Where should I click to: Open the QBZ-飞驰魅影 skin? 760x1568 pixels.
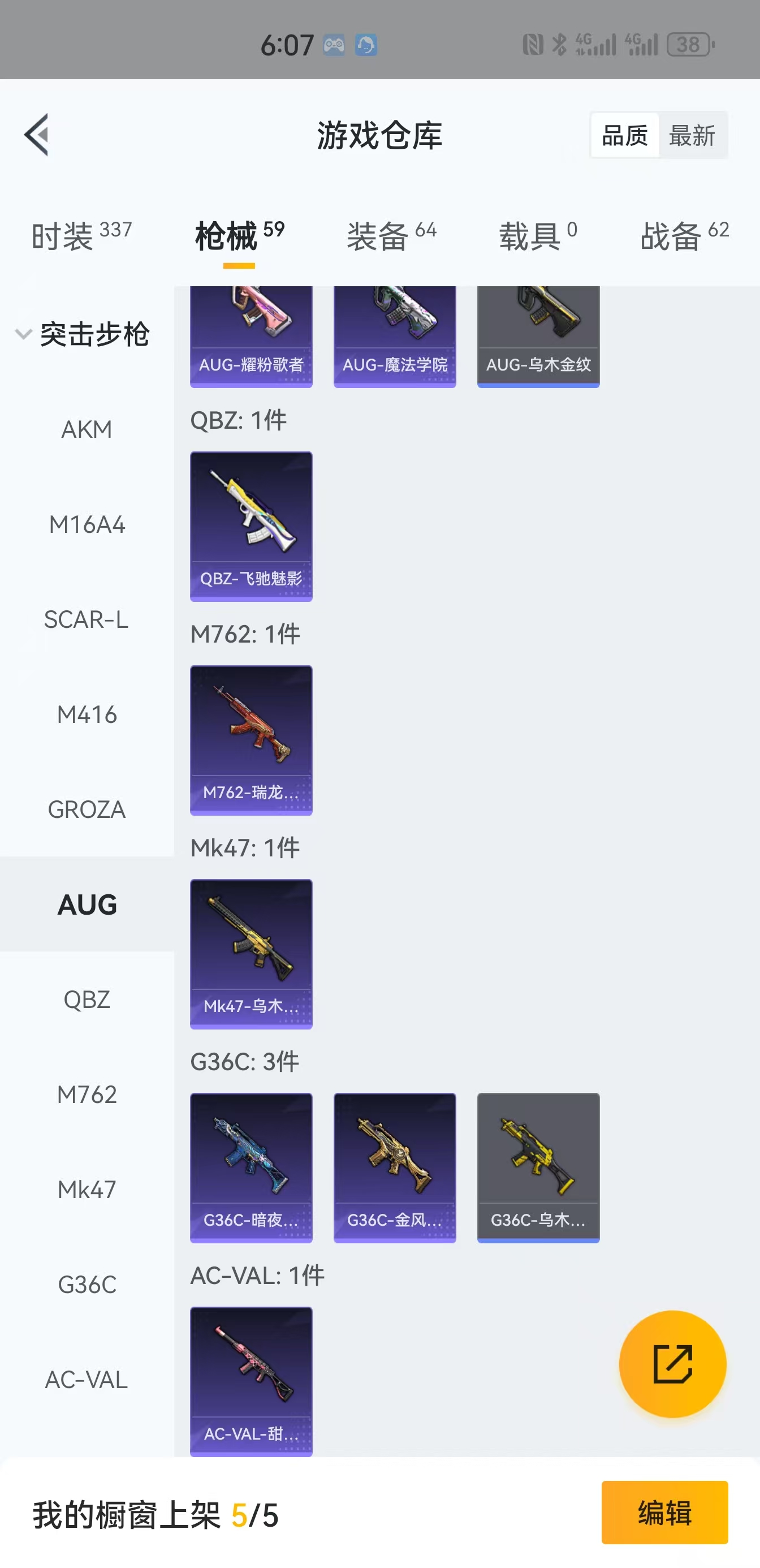point(251,526)
